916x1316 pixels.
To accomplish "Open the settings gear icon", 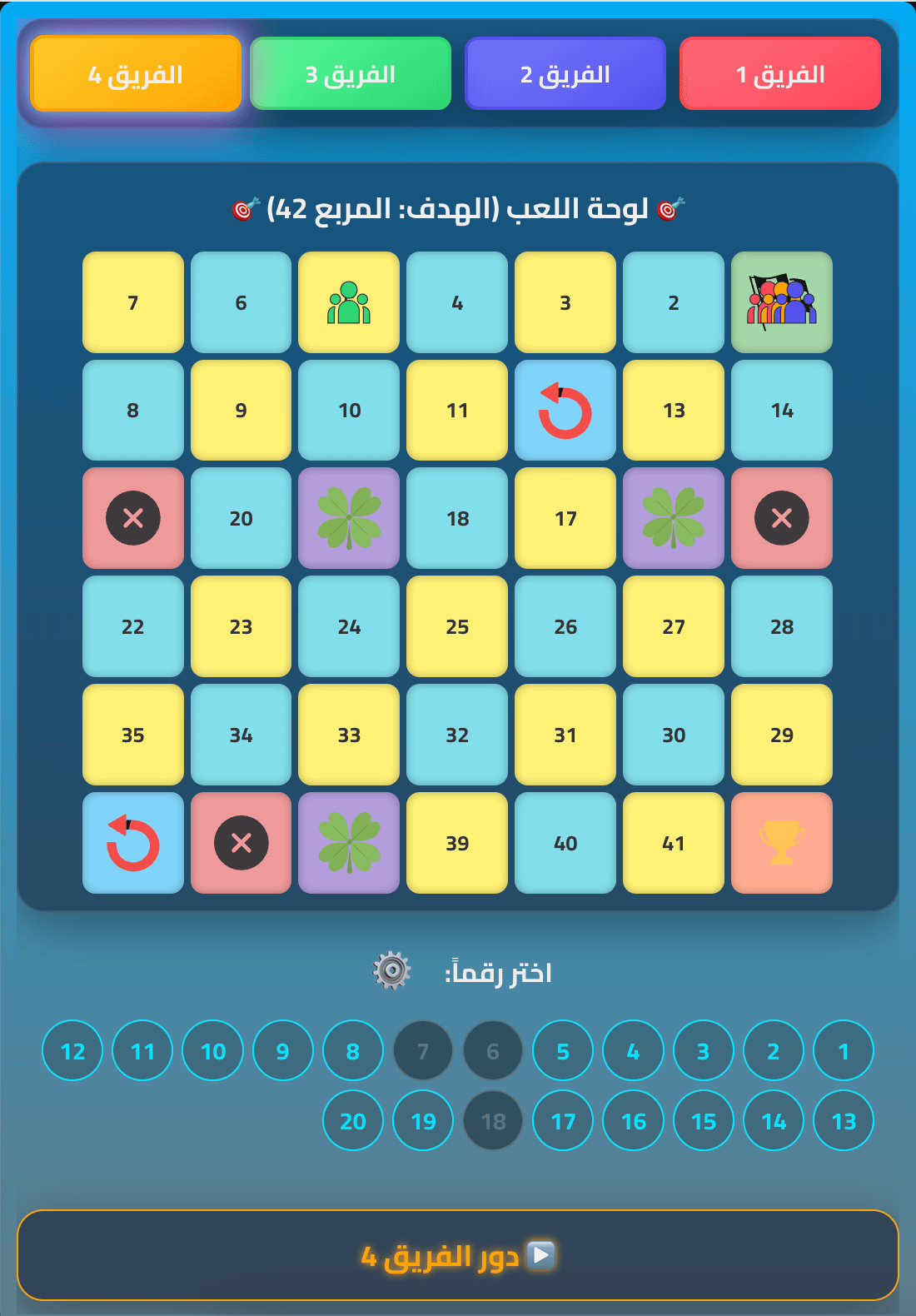I will pos(391,970).
